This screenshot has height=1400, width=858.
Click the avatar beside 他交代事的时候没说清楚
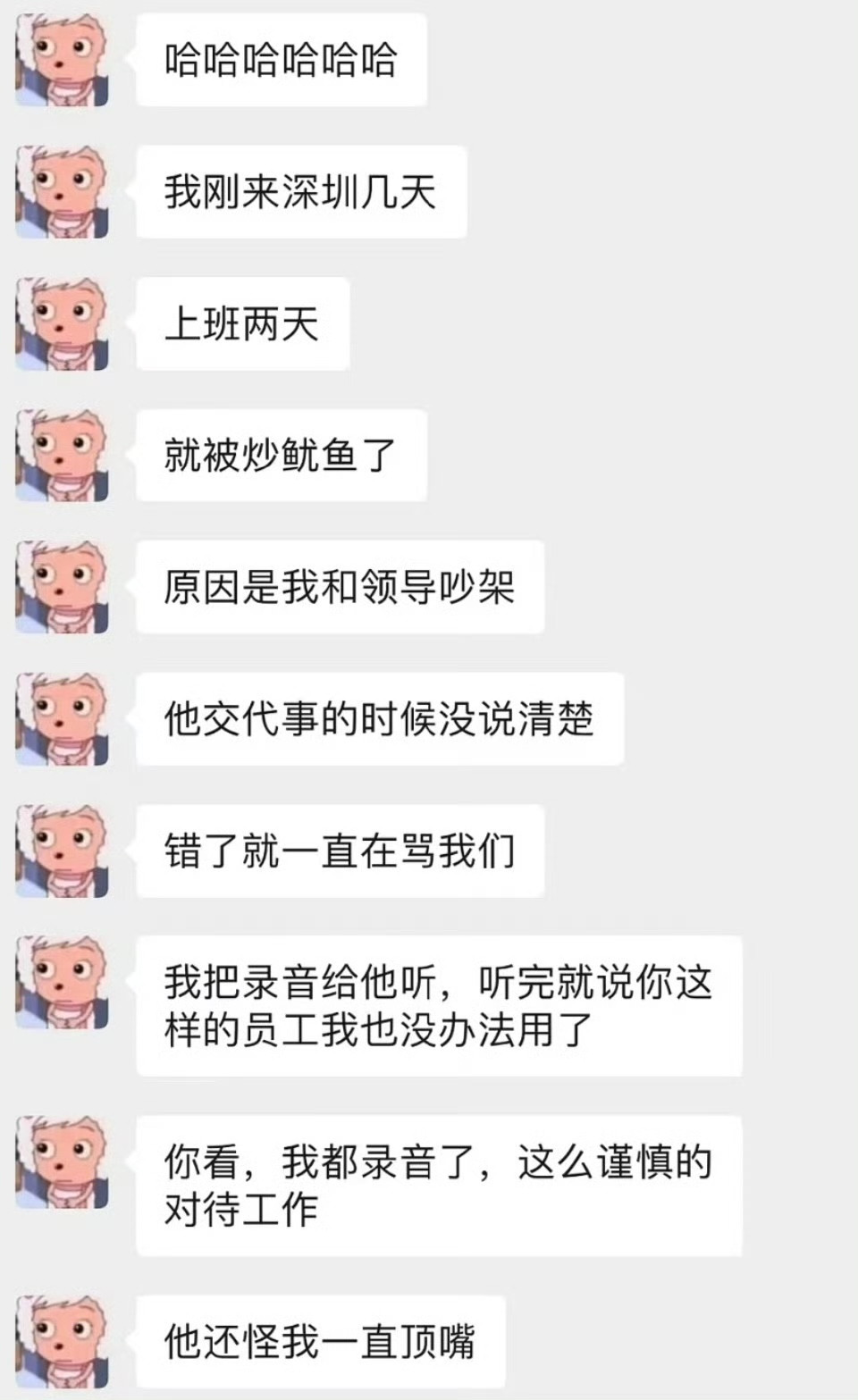63,719
